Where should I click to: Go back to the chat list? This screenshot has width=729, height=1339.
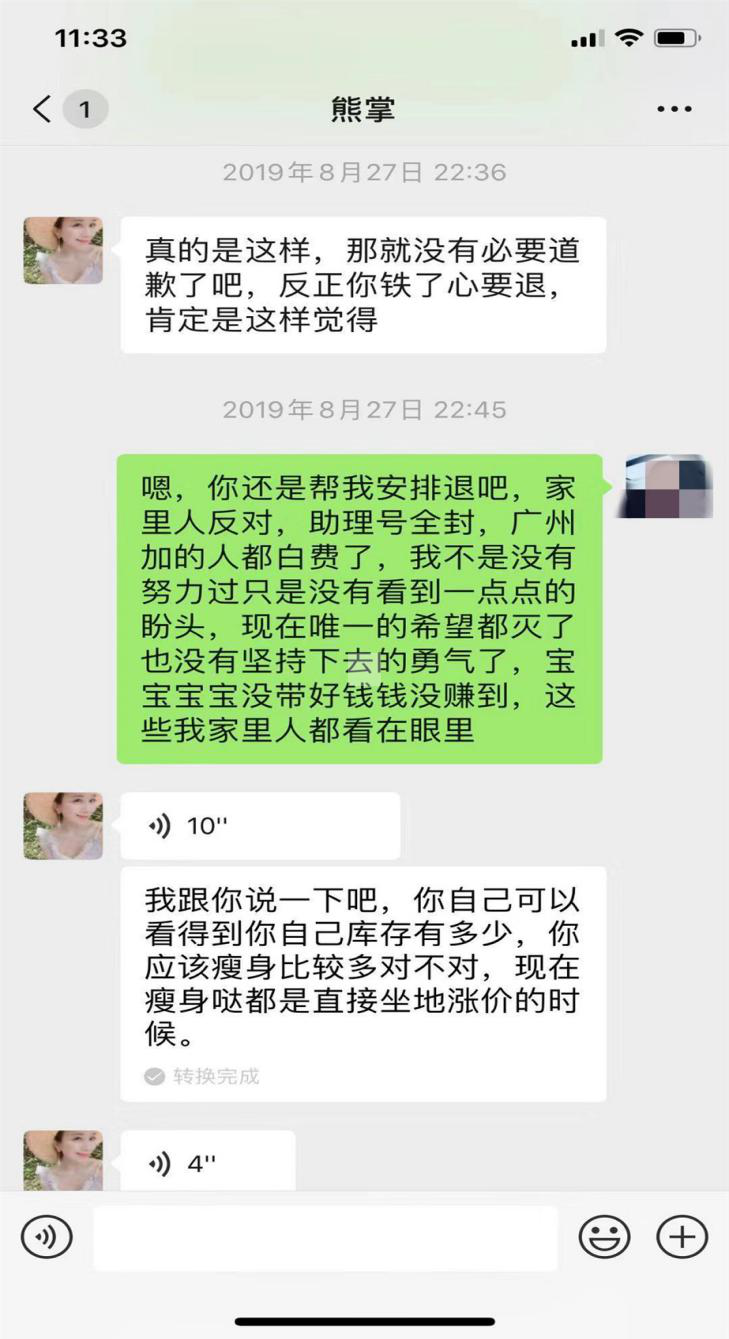click(43, 108)
